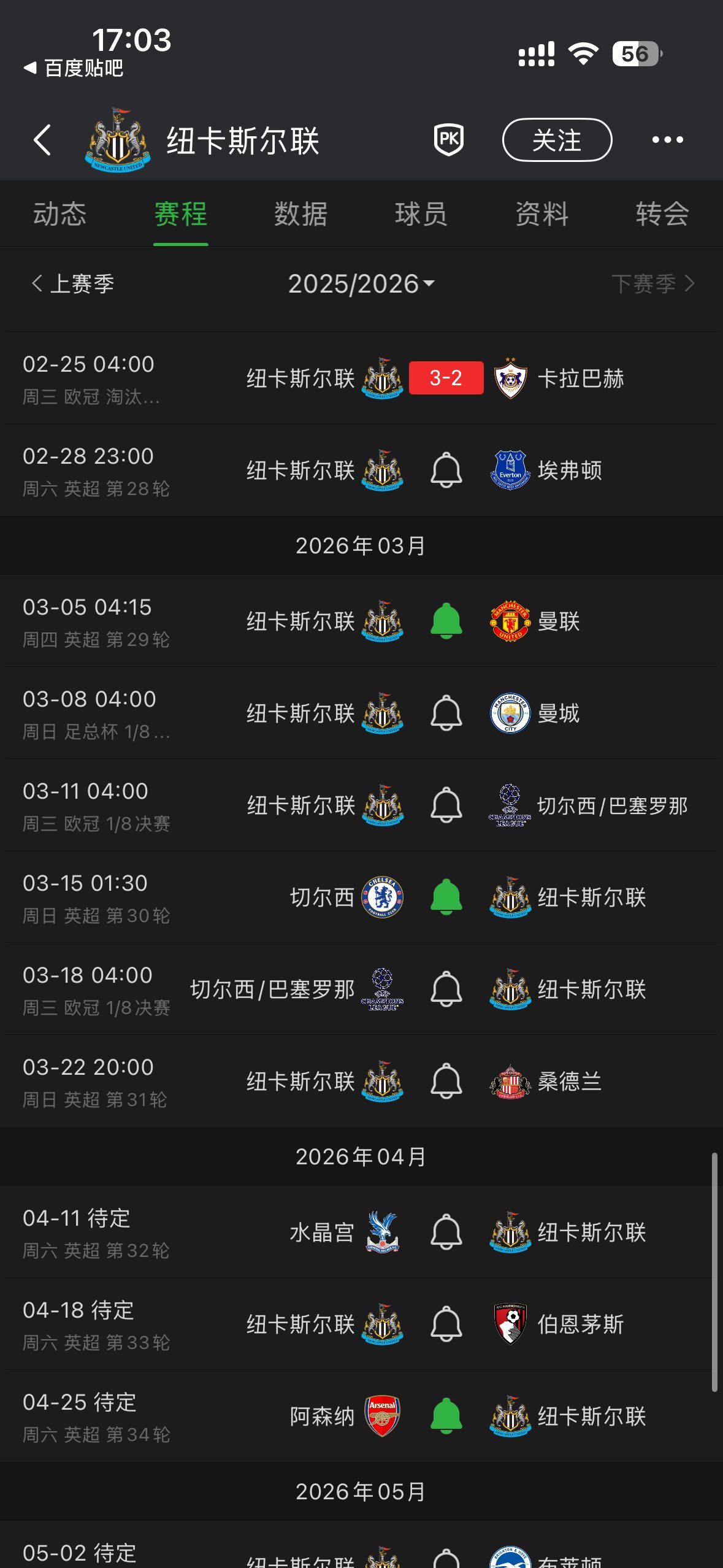
Task: Turn off reminder for the 曼联 match
Action: click(x=446, y=621)
